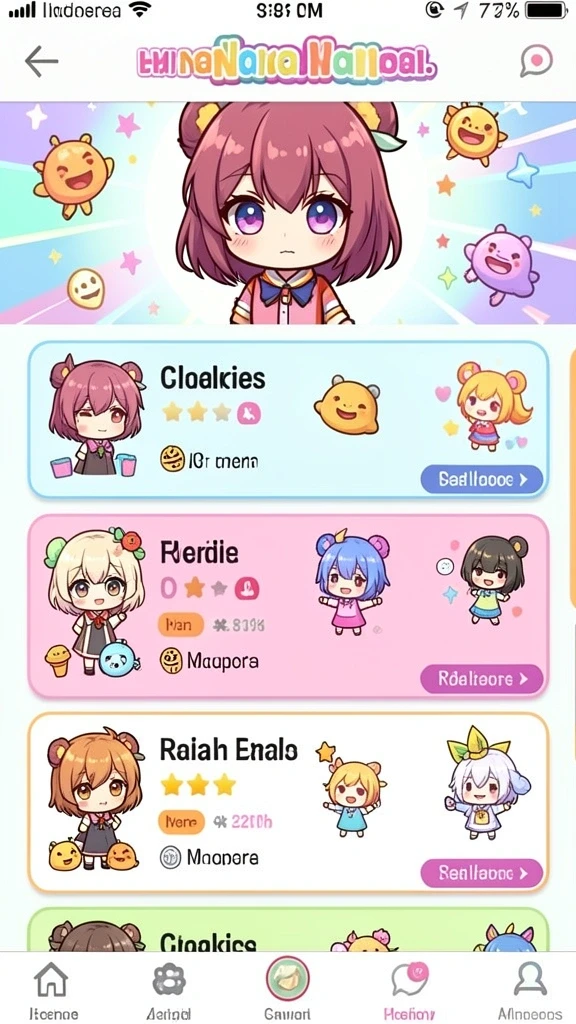Screen dimensions: 576x1024
Task: Go back with the top-left arrow
Action: pos(41,61)
